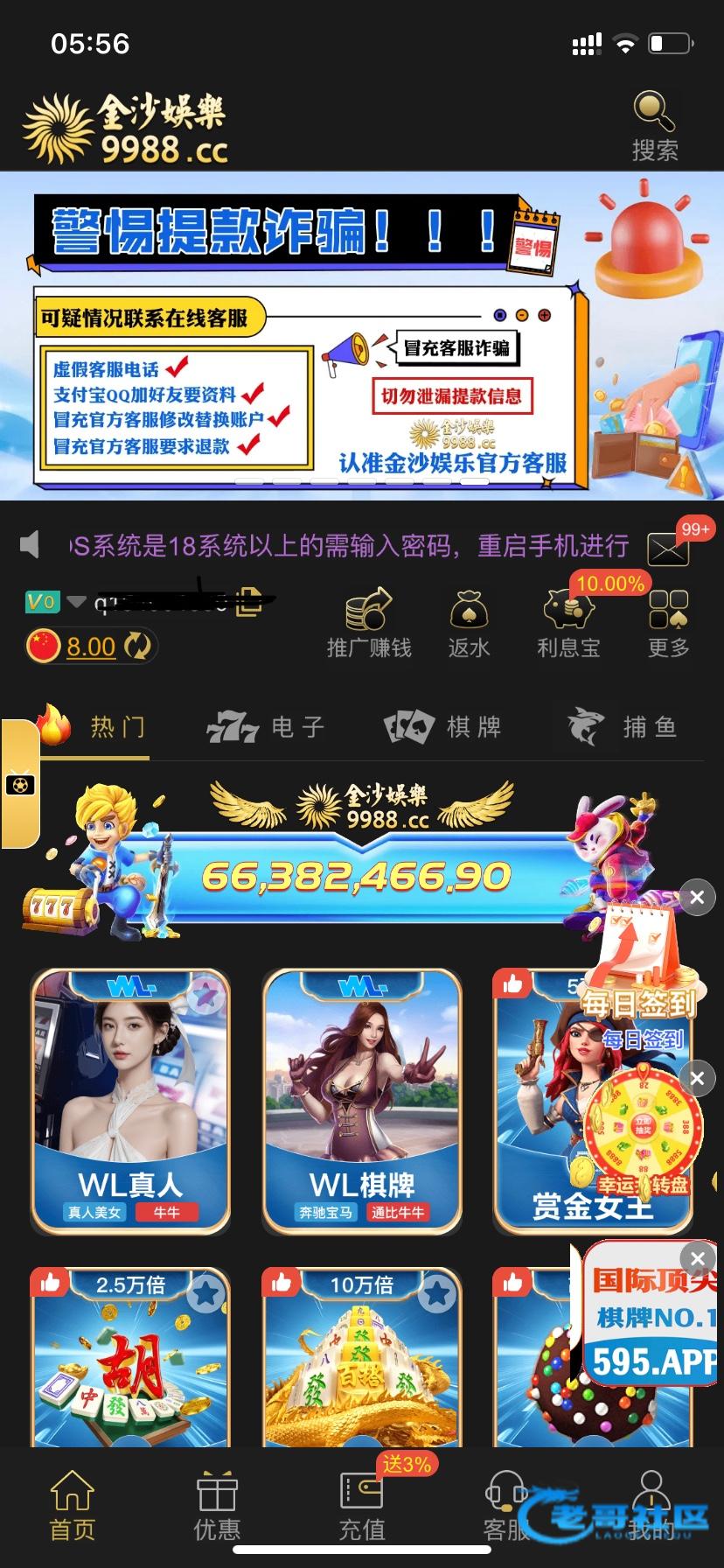Open the 搜索 search icon
Screen dimensions: 724x1568
654,126
